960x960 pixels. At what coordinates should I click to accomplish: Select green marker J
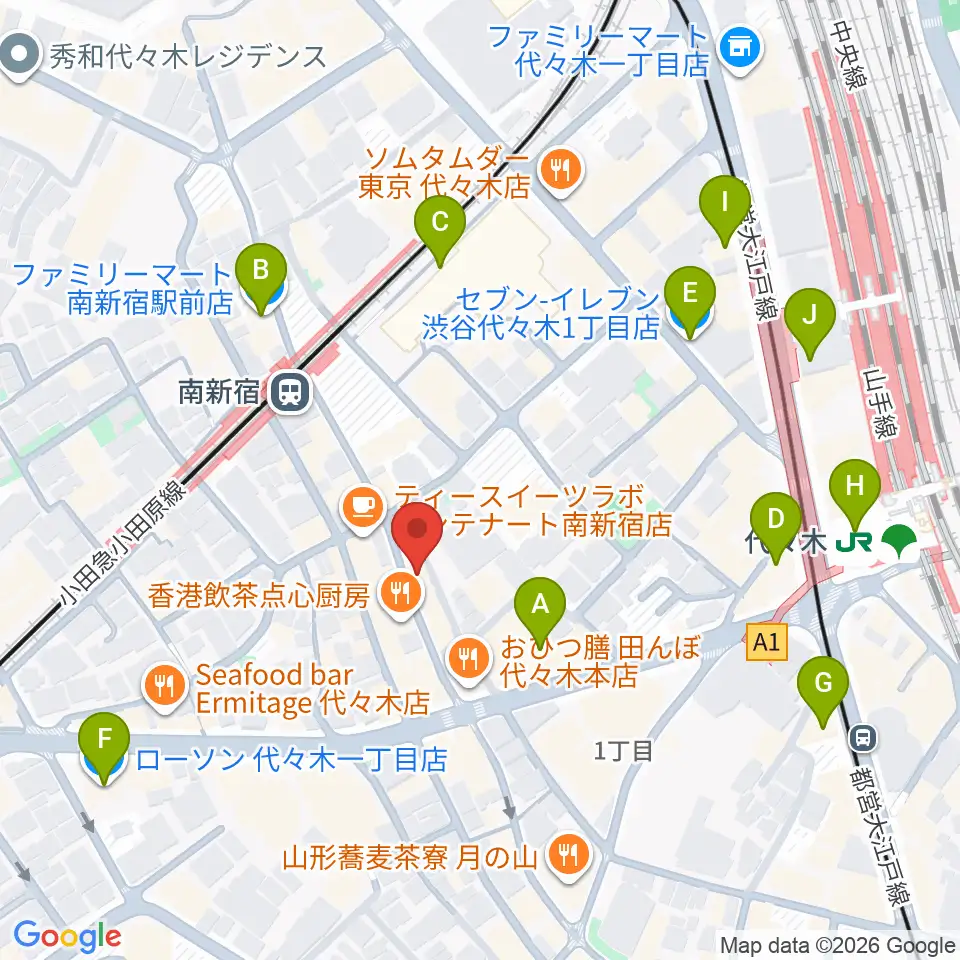click(x=809, y=323)
